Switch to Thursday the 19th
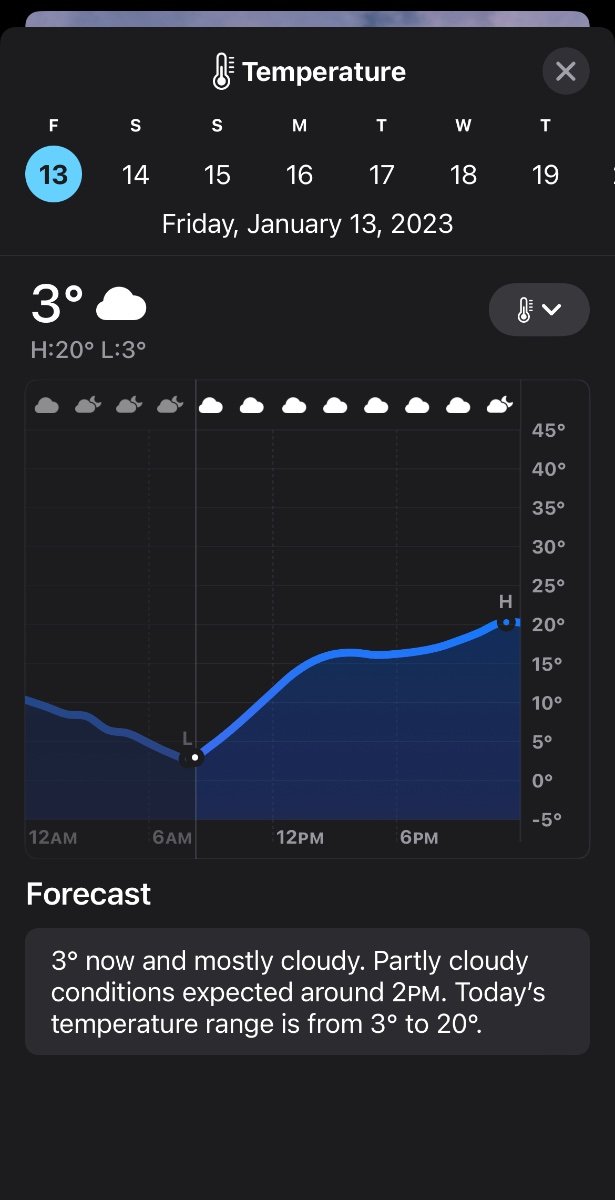The image size is (615, 1200). point(545,175)
